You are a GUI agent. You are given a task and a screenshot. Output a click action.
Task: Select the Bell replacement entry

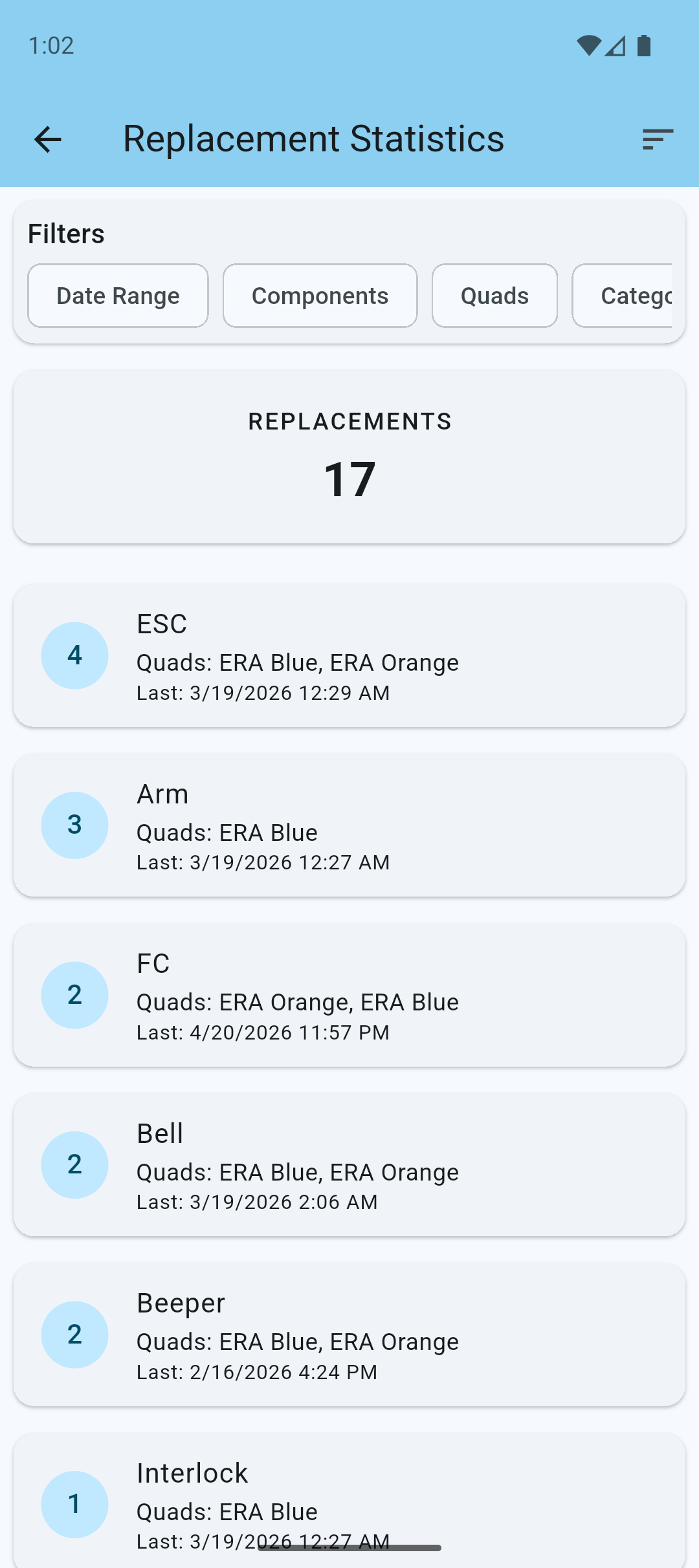(x=349, y=1164)
